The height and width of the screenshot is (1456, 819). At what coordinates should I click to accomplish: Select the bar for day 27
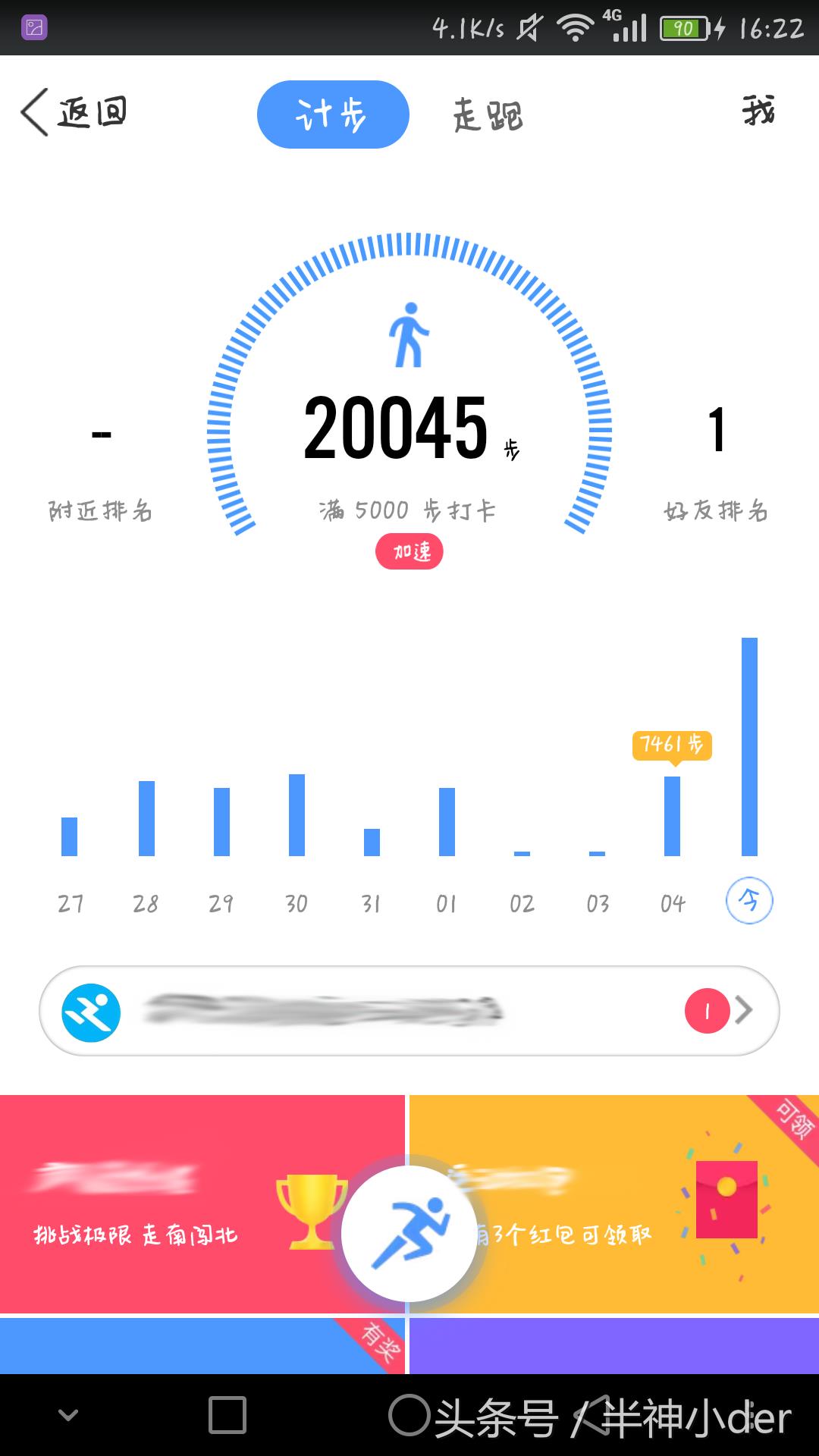pos(70,836)
